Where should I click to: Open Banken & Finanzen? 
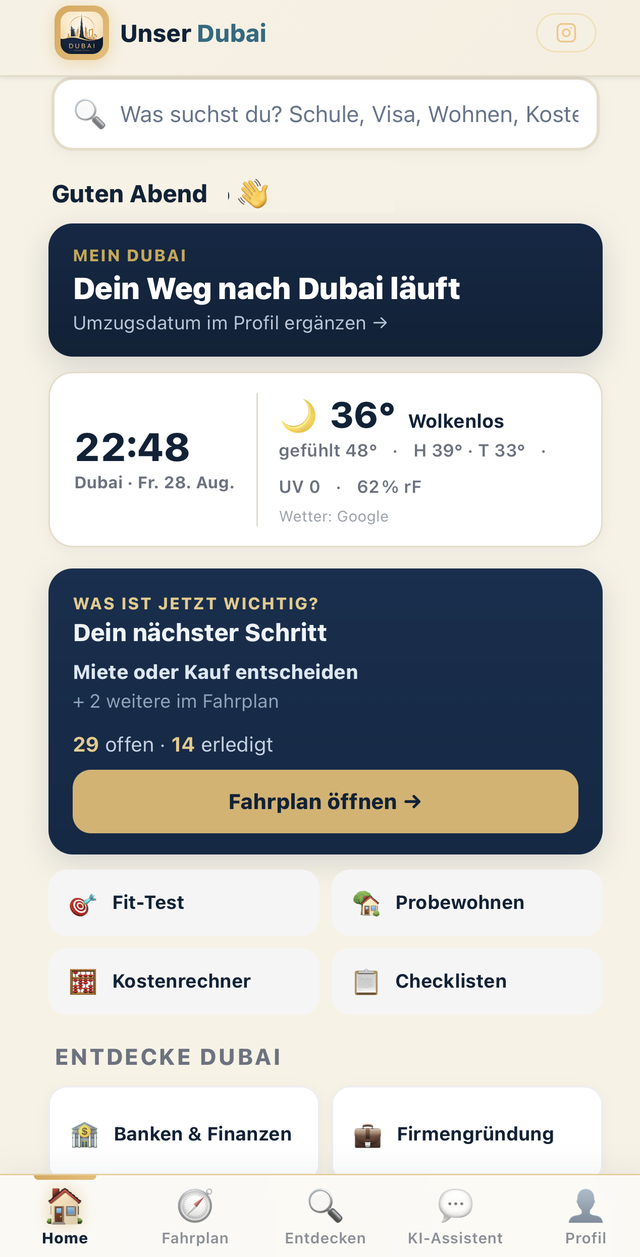tap(183, 1133)
